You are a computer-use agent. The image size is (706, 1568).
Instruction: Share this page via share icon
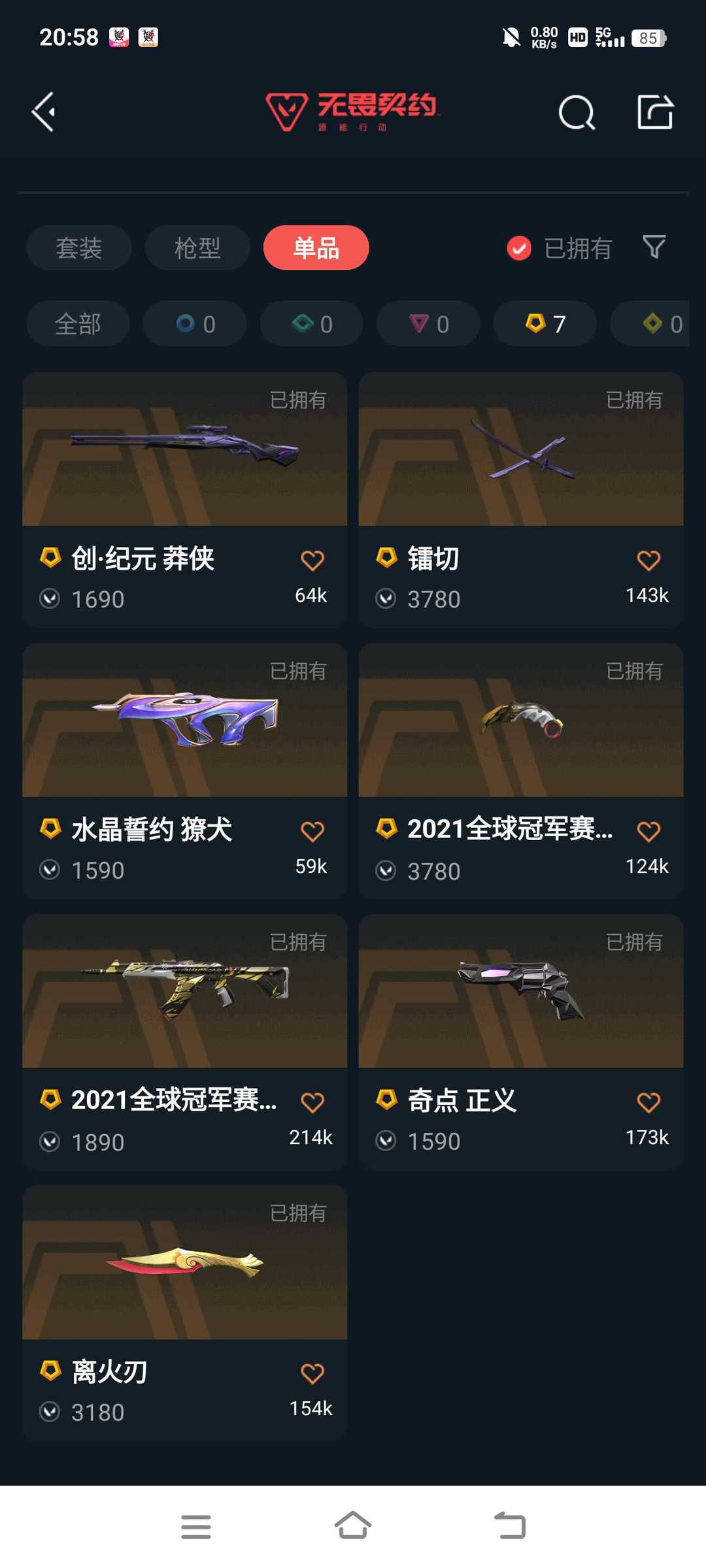655,112
